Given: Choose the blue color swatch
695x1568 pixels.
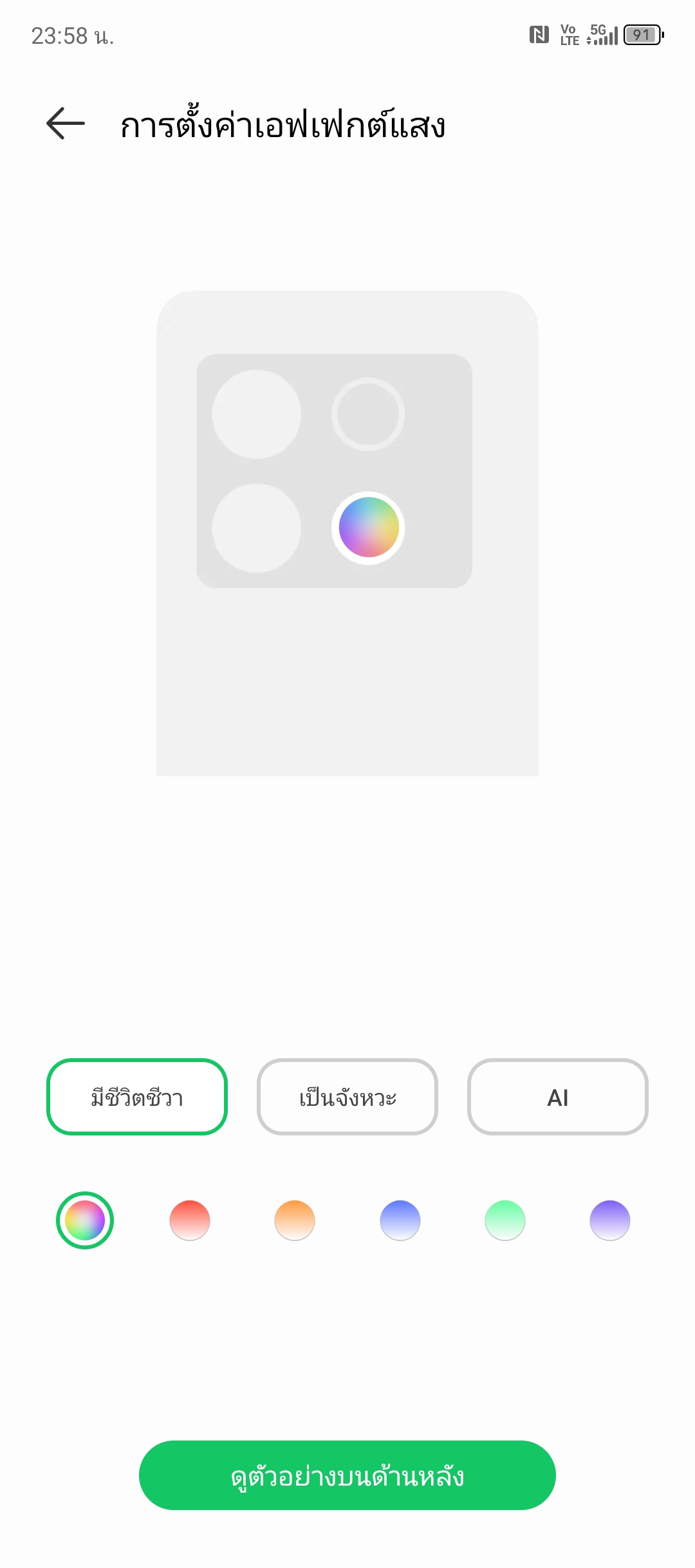Looking at the screenshot, I should pyautogui.click(x=400, y=1220).
